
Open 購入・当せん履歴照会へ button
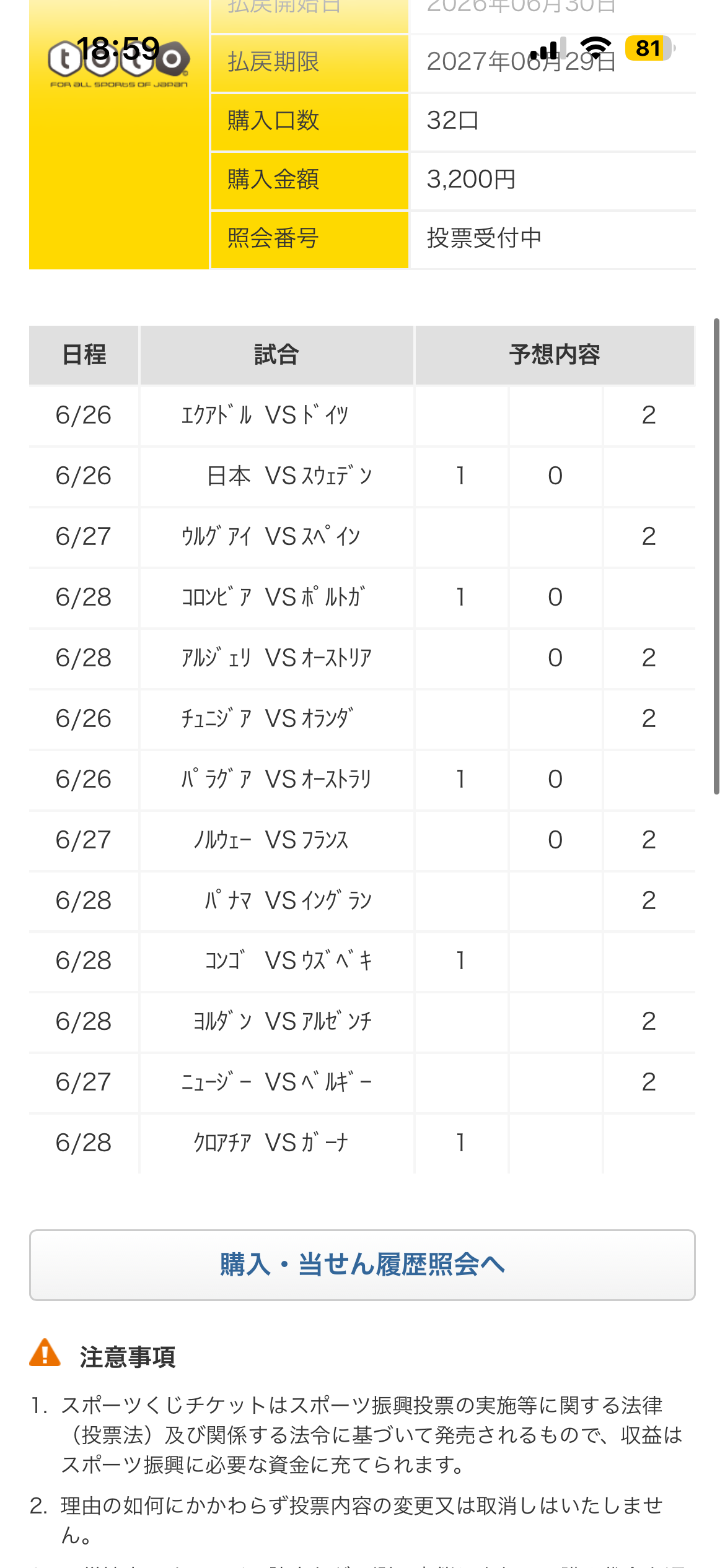(362, 1265)
